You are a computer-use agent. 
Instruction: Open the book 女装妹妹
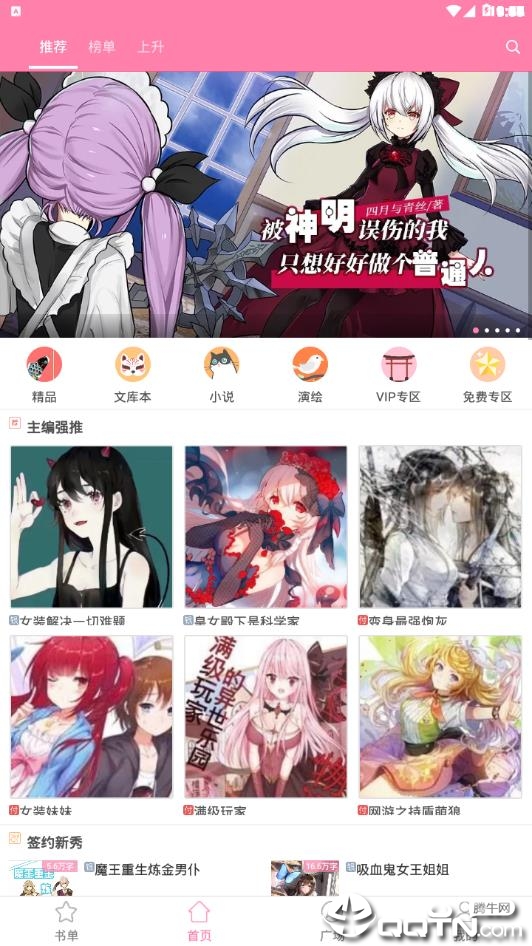pos(91,725)
